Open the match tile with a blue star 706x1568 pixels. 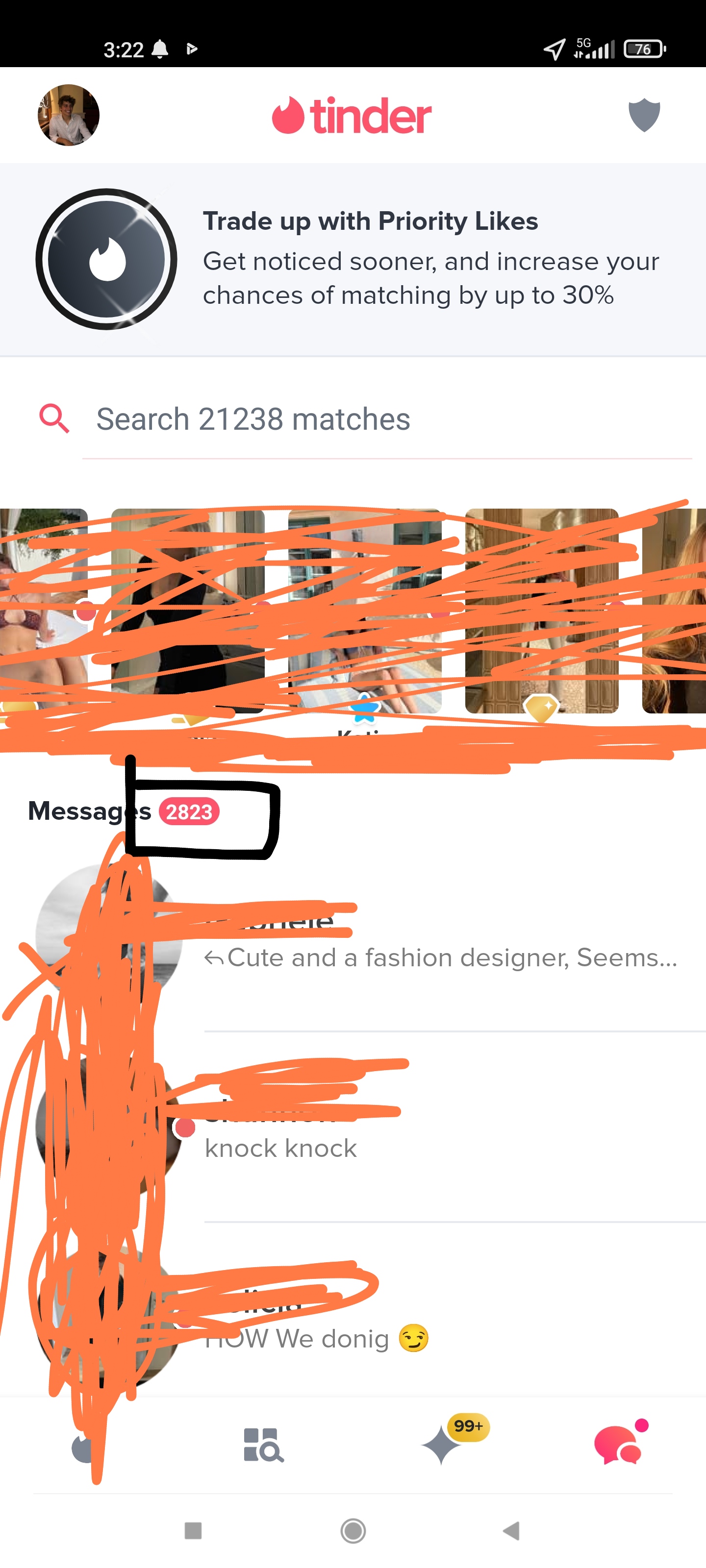tap(364, 612)
